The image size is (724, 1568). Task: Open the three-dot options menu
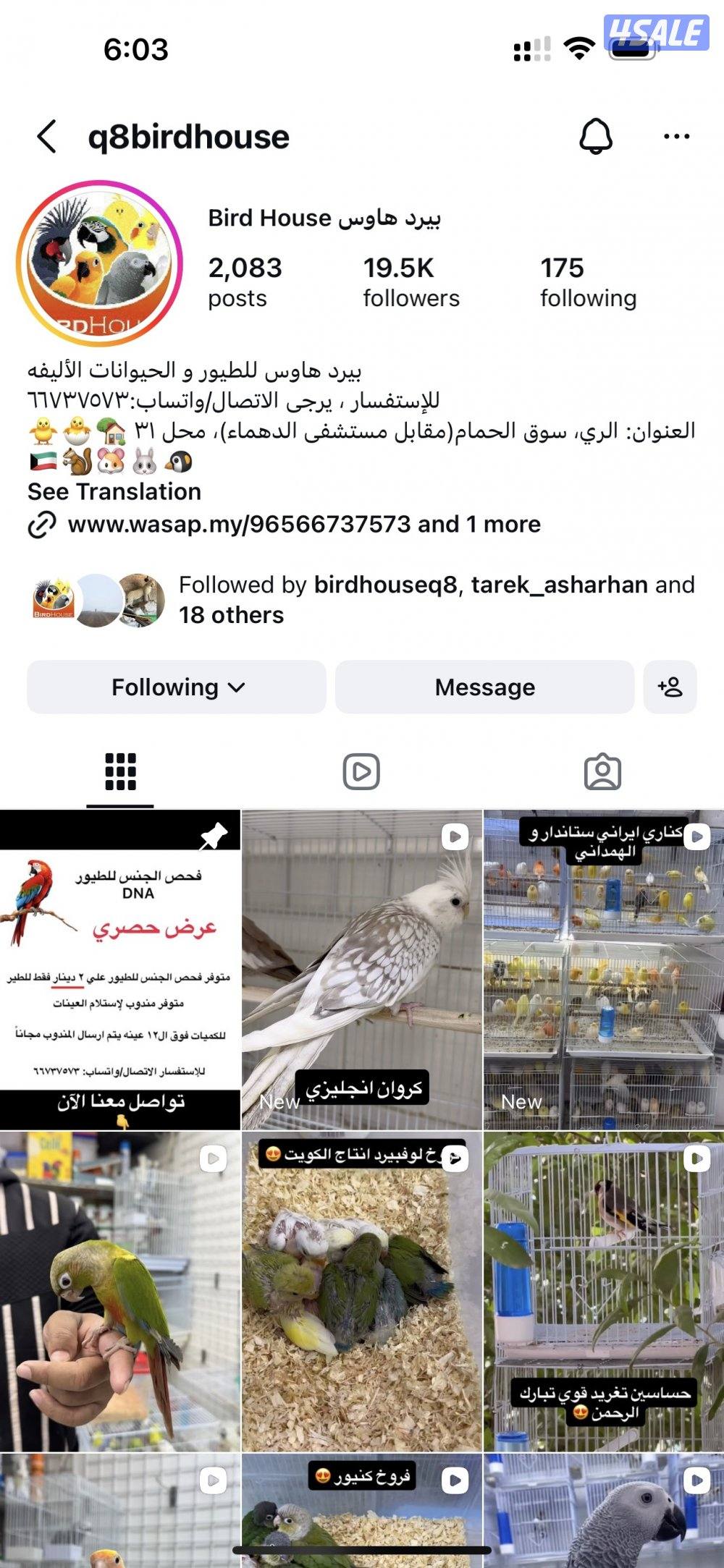tap(678, 136)
